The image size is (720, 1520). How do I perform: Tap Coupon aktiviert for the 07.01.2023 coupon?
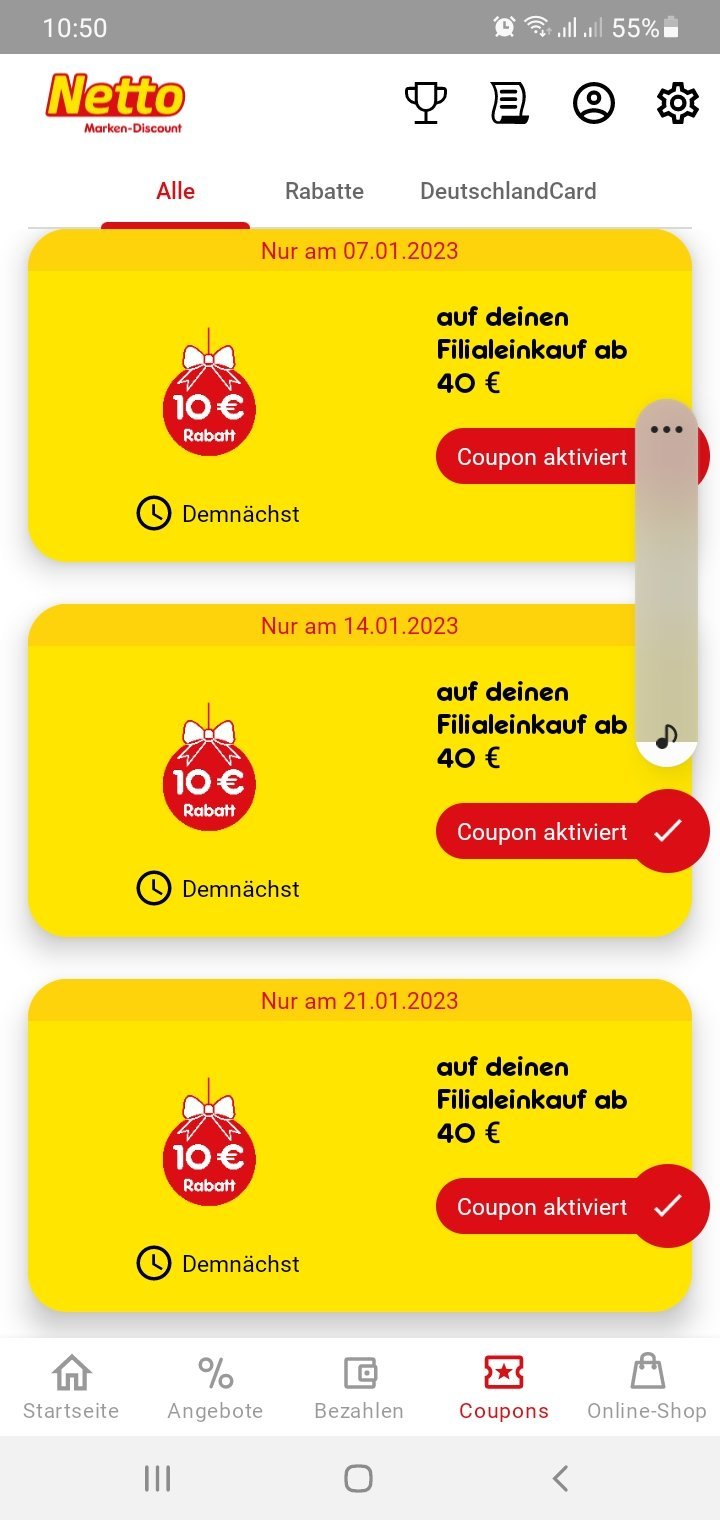(x=542, y=457)
